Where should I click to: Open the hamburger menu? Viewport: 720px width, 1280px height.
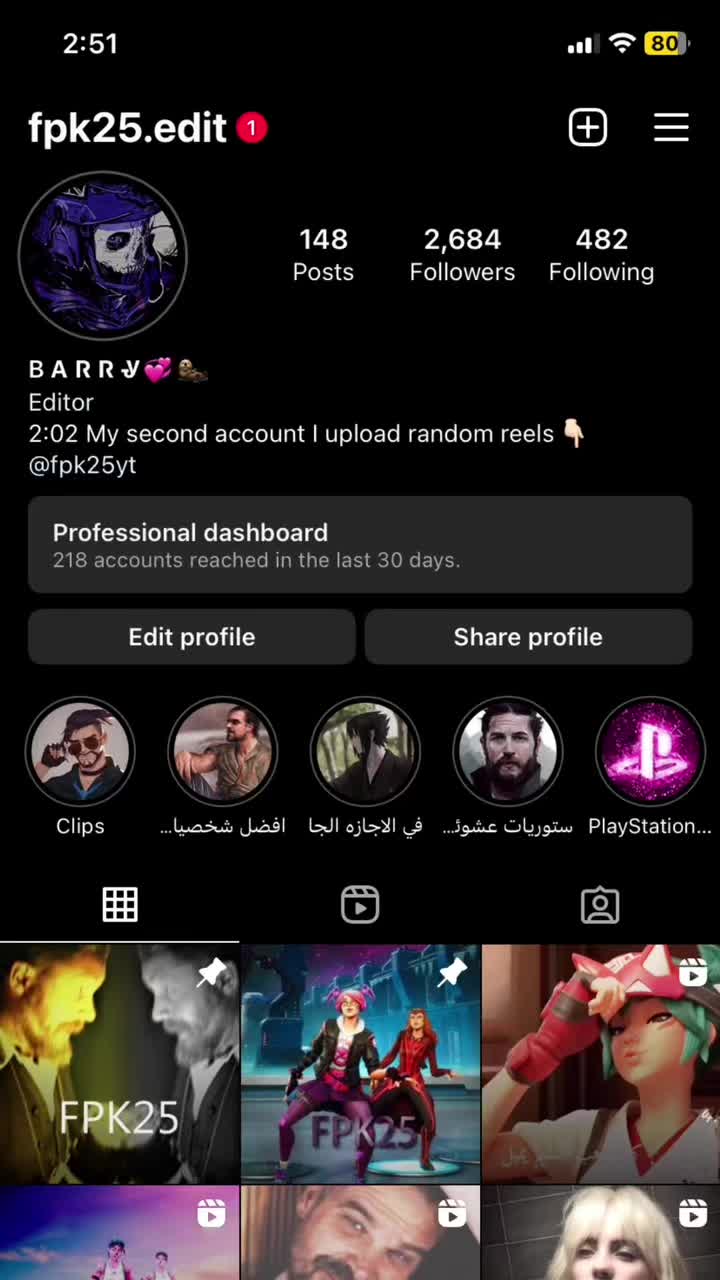pos(671,128)
